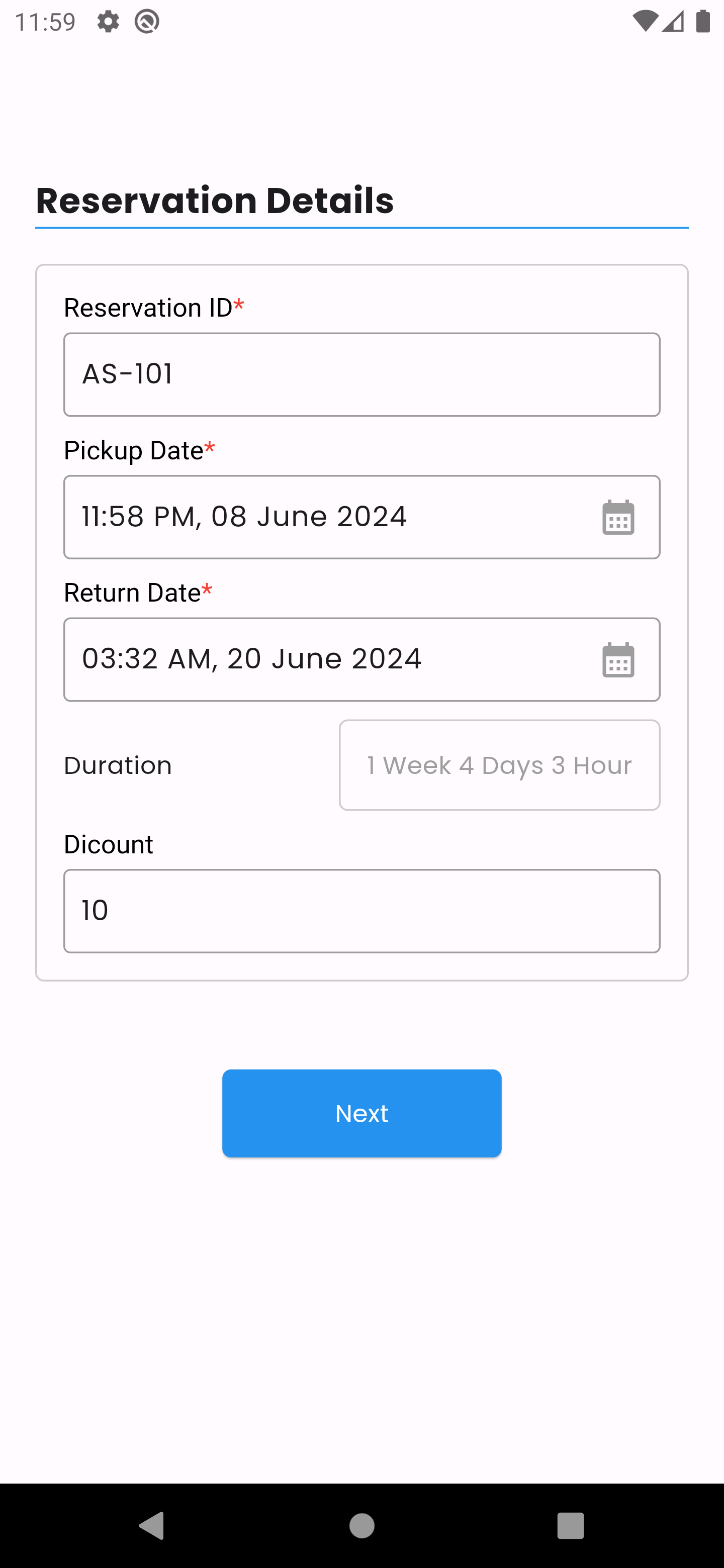The image size is (724, 1568).
Task: Go to the home screen
Action: [361, 1525]
